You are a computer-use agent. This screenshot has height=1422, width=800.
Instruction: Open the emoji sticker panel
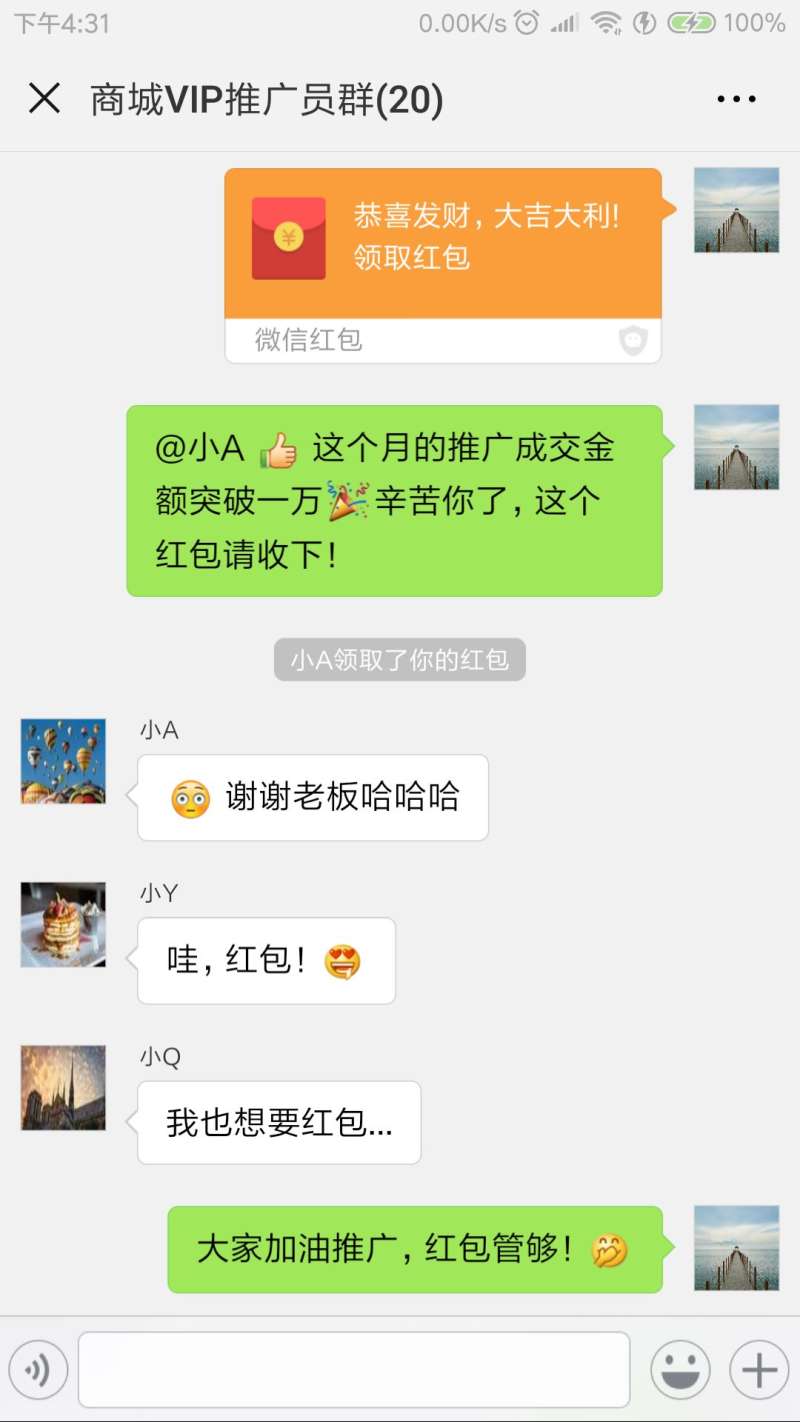[680, 1370]
